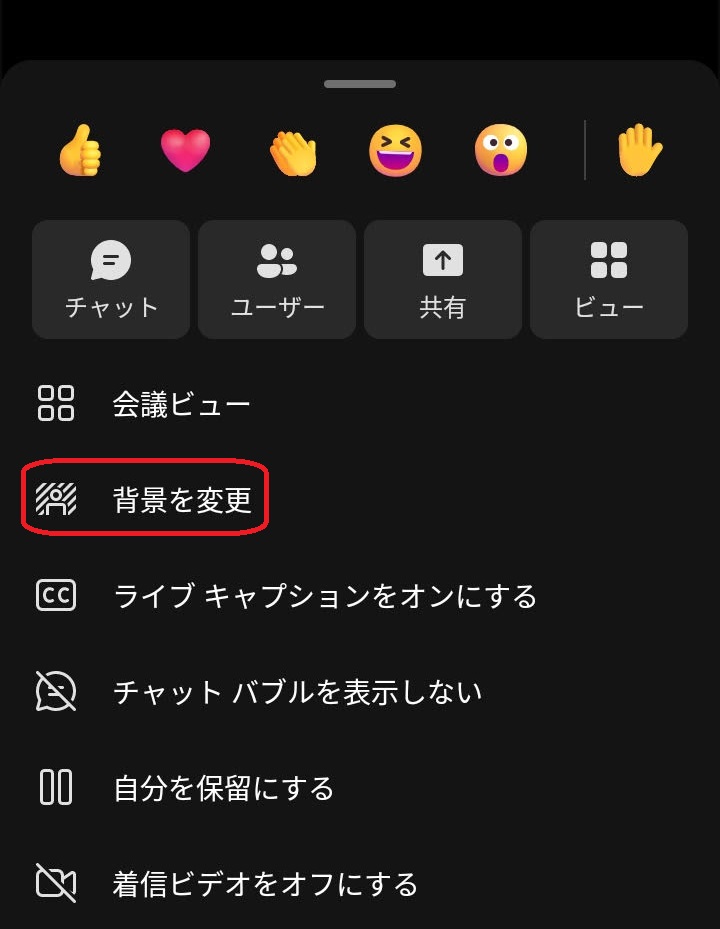Raise your hand in the meeting

click(x=640, y=153)
